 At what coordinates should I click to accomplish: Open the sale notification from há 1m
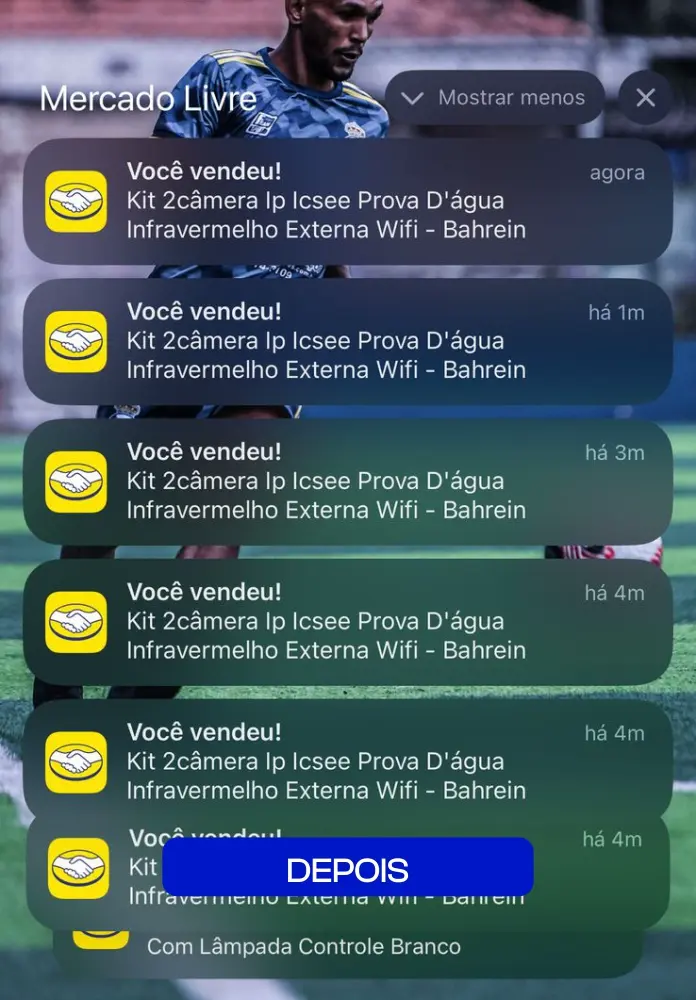pos(347,341)
